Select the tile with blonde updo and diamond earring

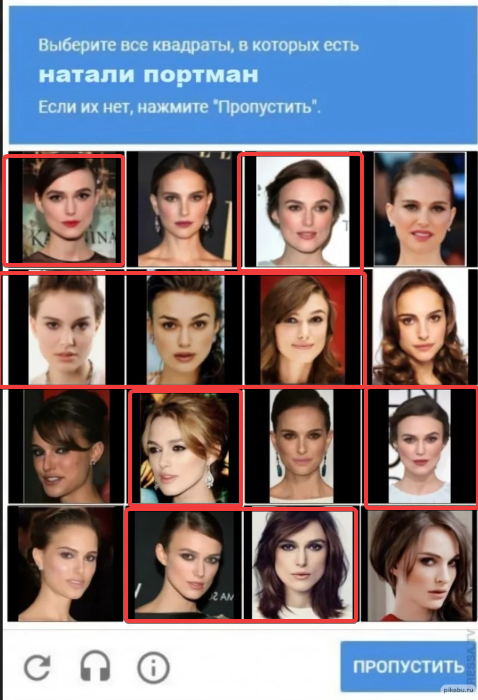[x=185, y=446]
